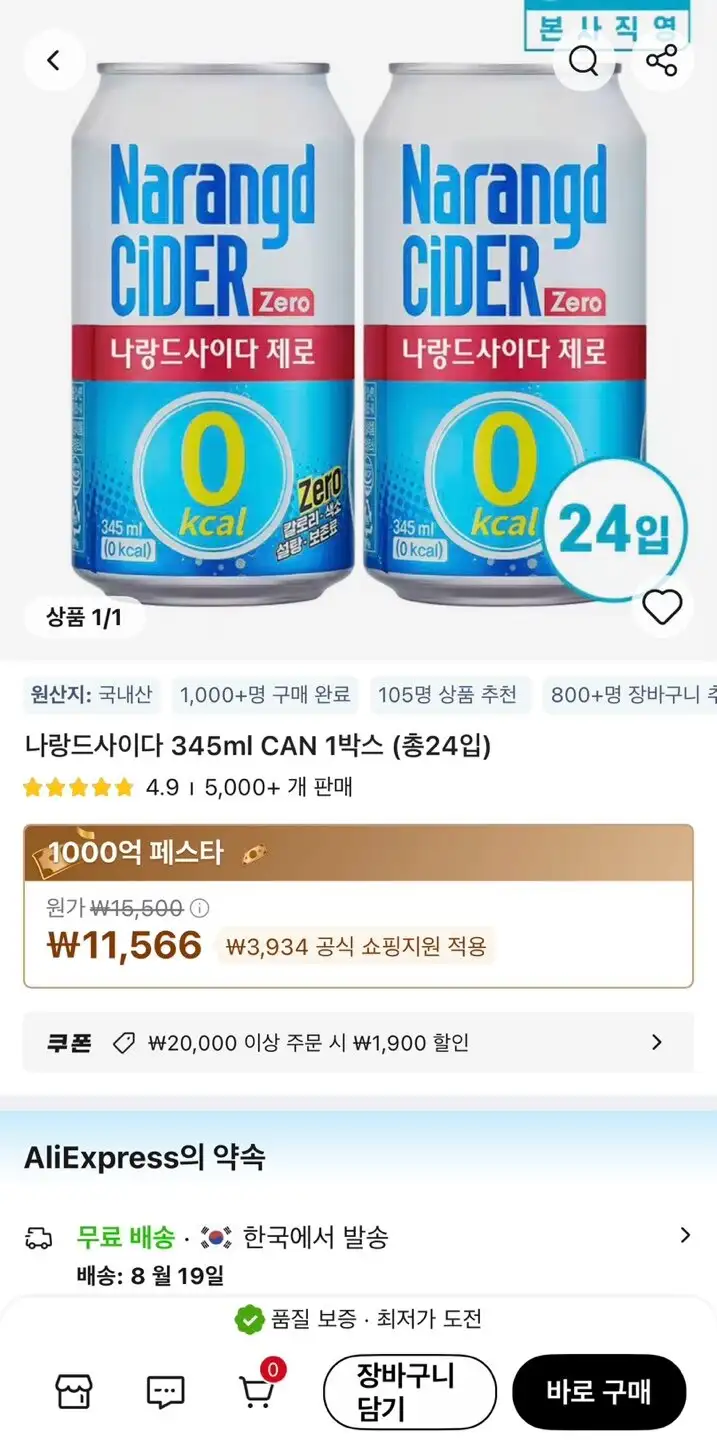717x1440 pixels.
Task: Tap 장바구니 담기 to add to cart
Action: pos(409,1391)
